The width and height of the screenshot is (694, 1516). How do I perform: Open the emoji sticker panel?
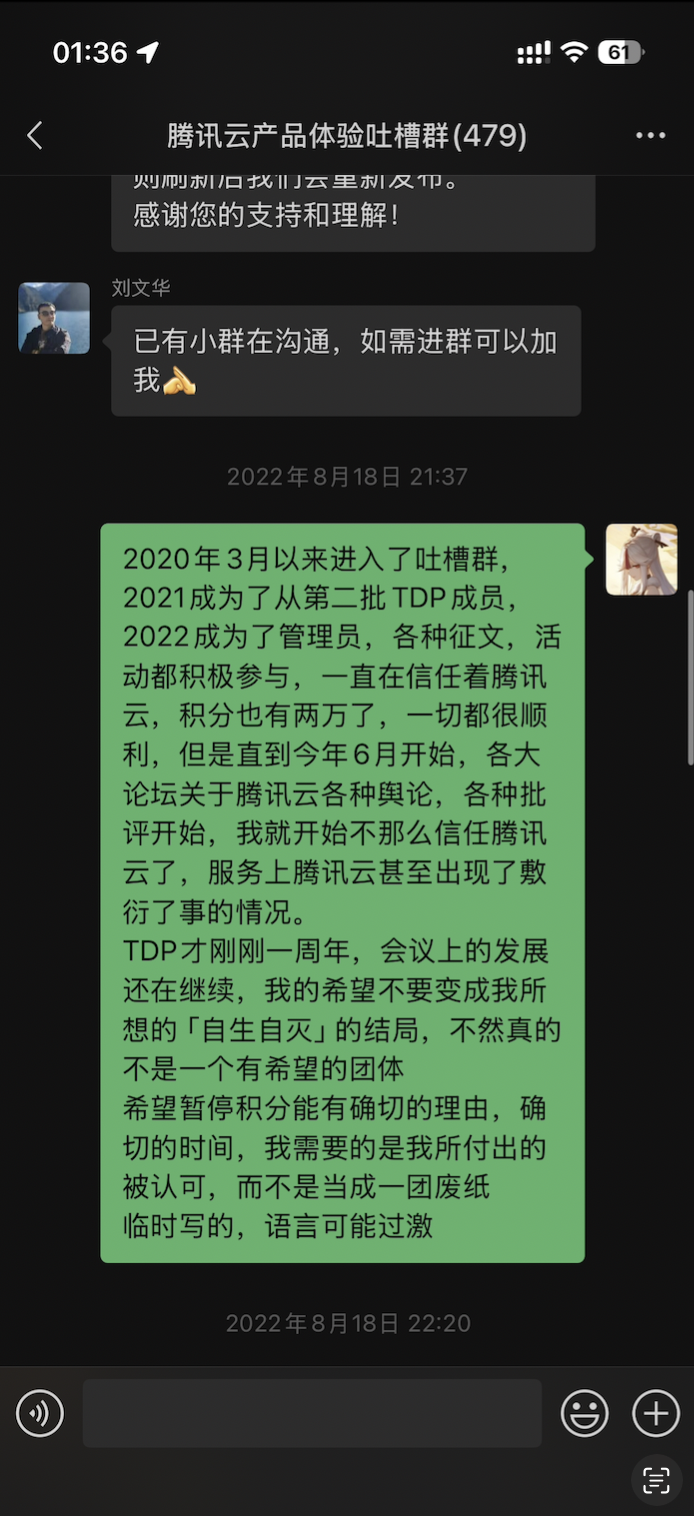[x=585, y=1413]
